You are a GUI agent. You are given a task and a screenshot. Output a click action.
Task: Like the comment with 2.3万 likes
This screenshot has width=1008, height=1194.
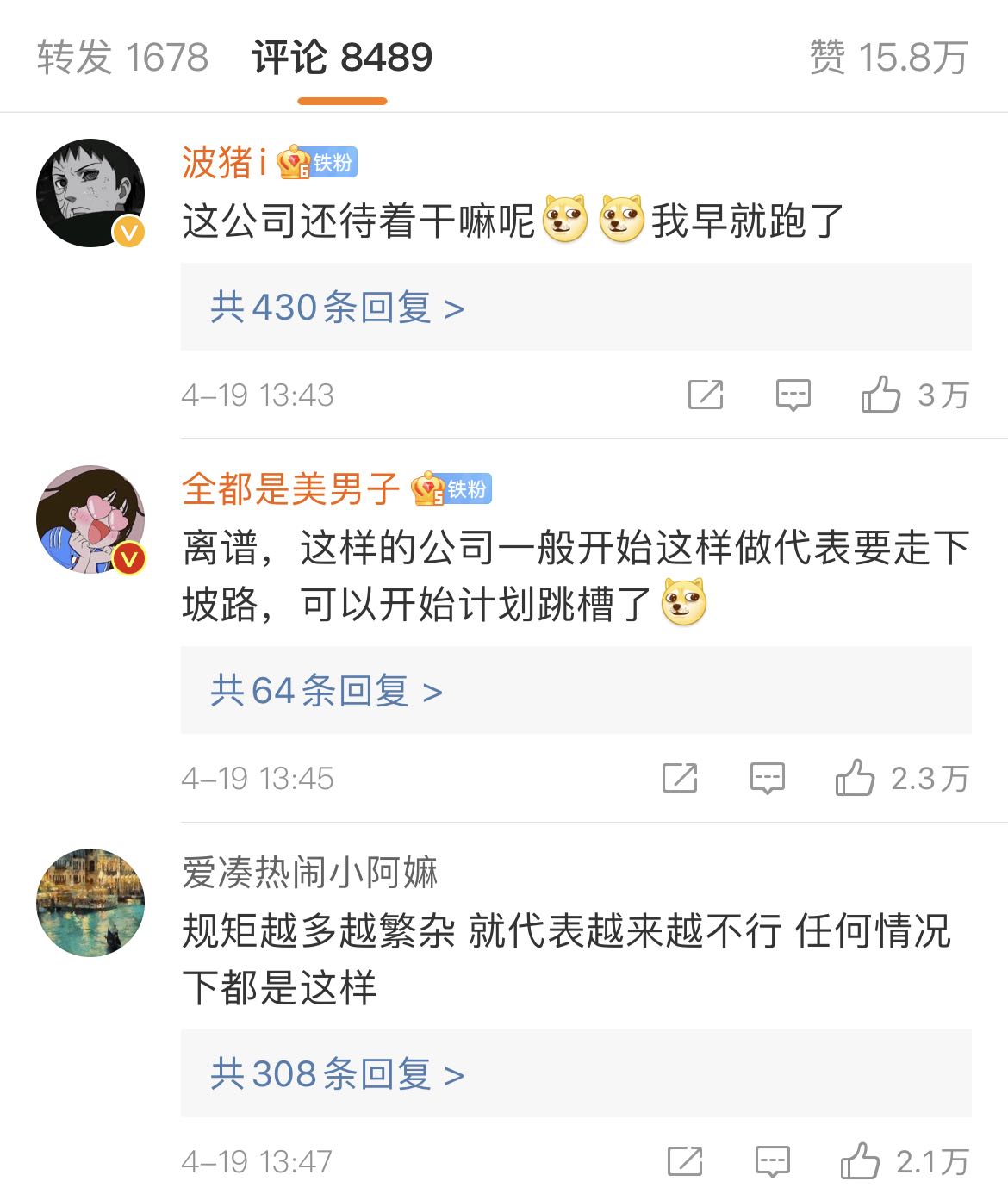click(856, 778)
